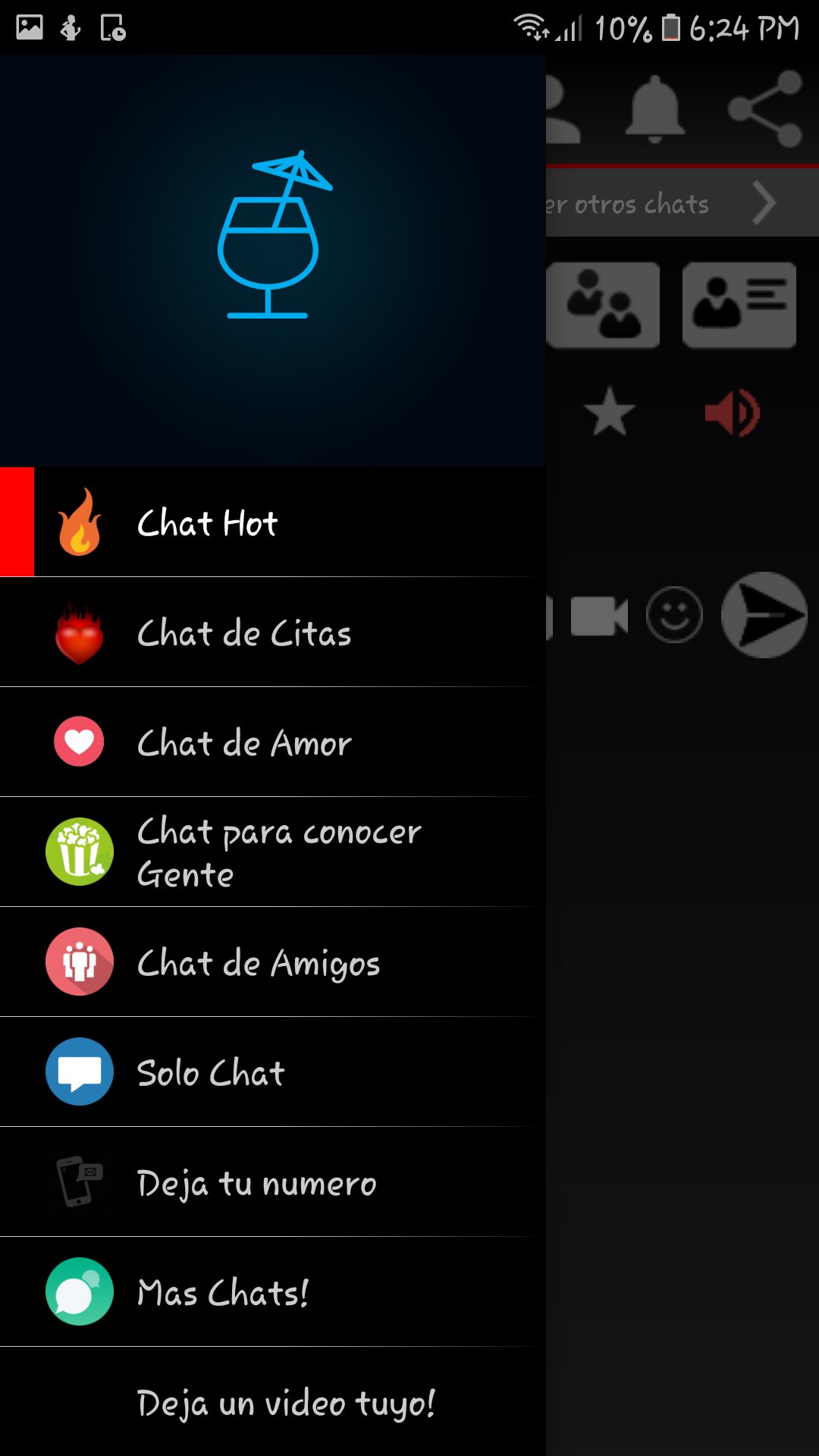819x1456 pixels.
Task: Click the red selection bar beside Chat Hot
Action: click(16, 523)
